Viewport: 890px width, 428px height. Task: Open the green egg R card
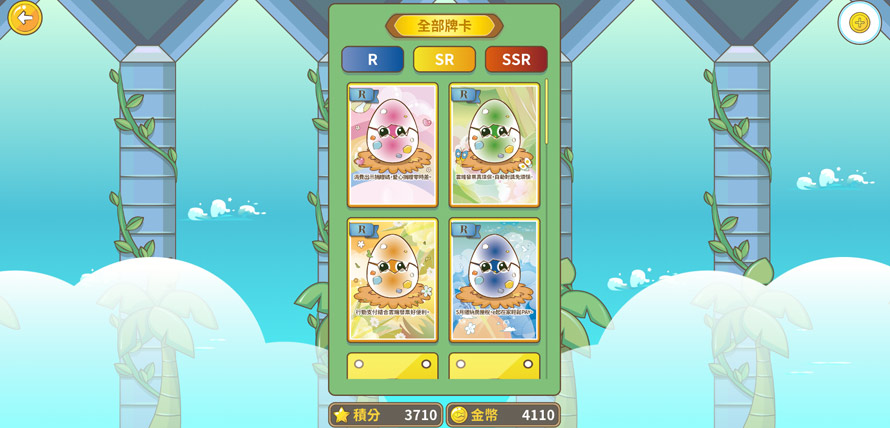click(x=494, y=144)
